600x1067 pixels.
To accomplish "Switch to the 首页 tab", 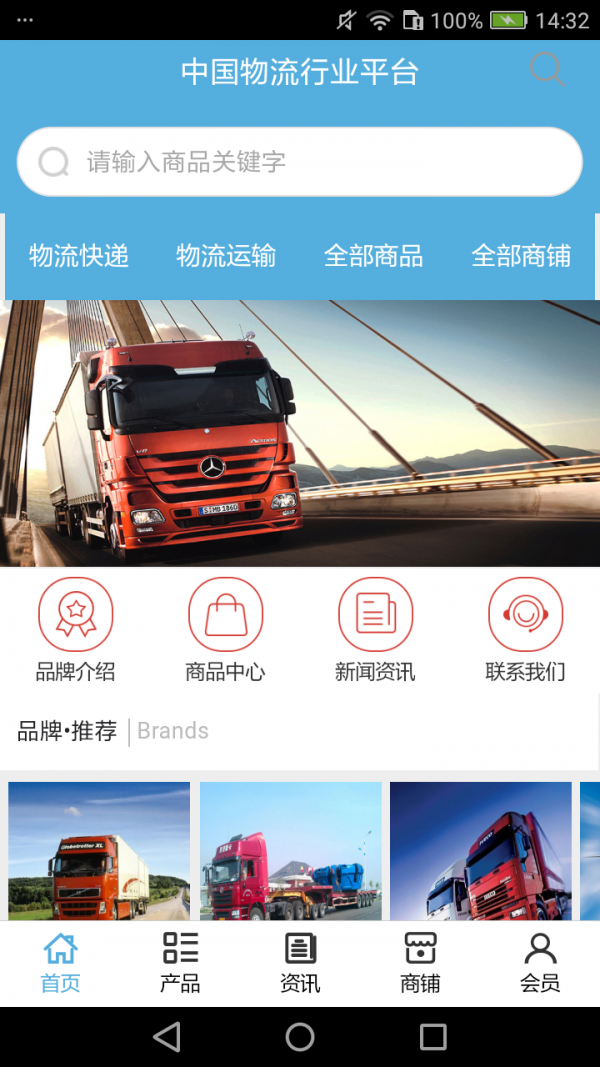I will click(x=60, y=963).
